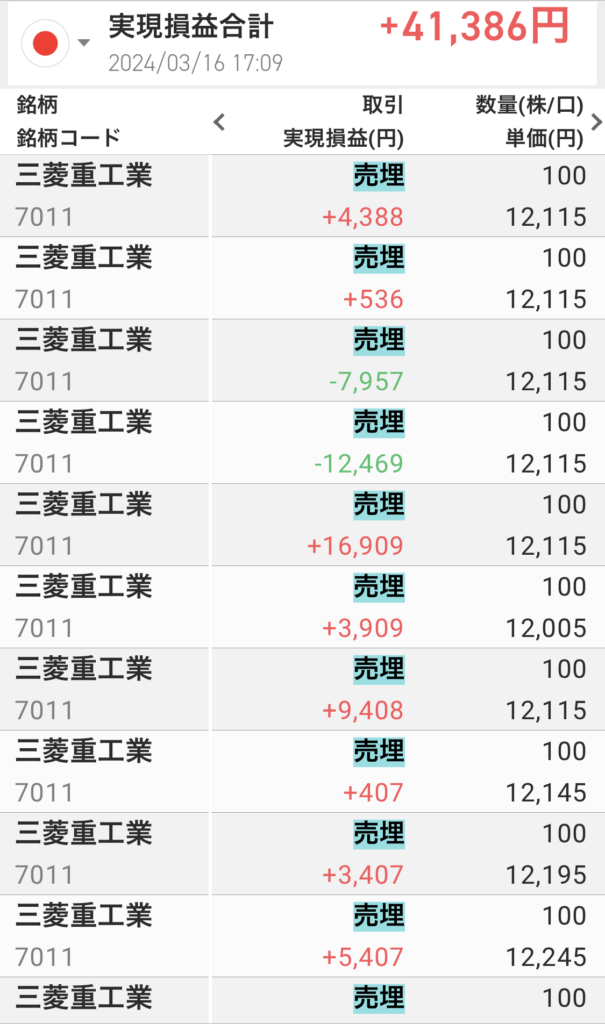Show previous columns with left chevron
The width and height of the screenshot is (605, 1024).
220,122
